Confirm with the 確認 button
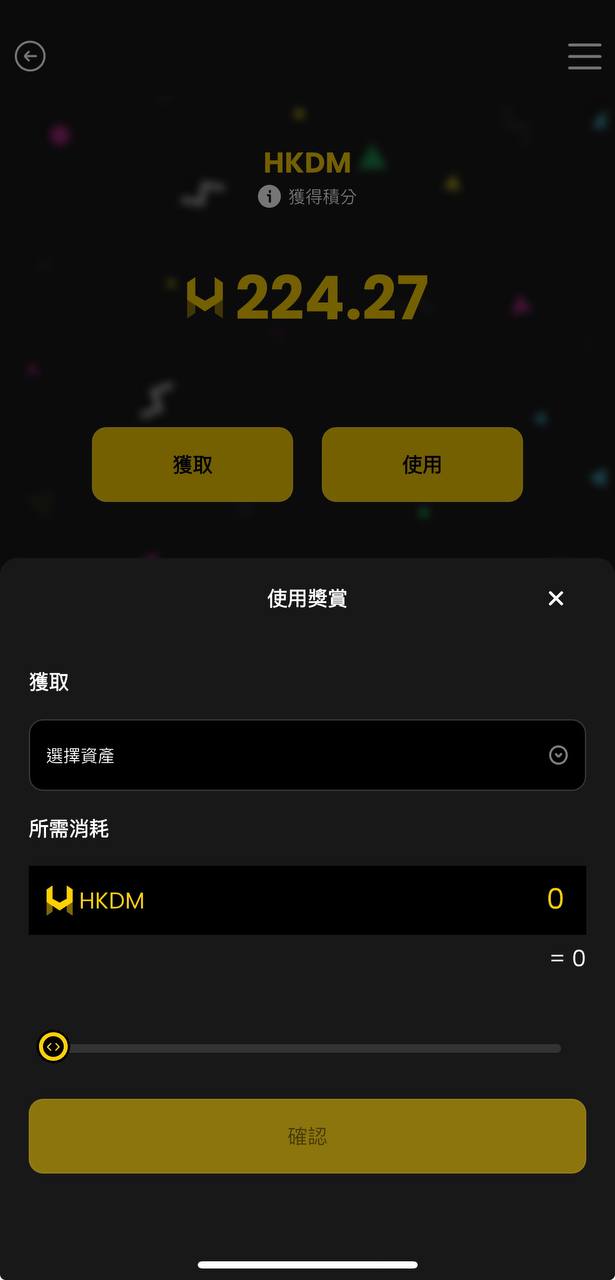This screenshot has height=1280, width=615. point(307,1136)
